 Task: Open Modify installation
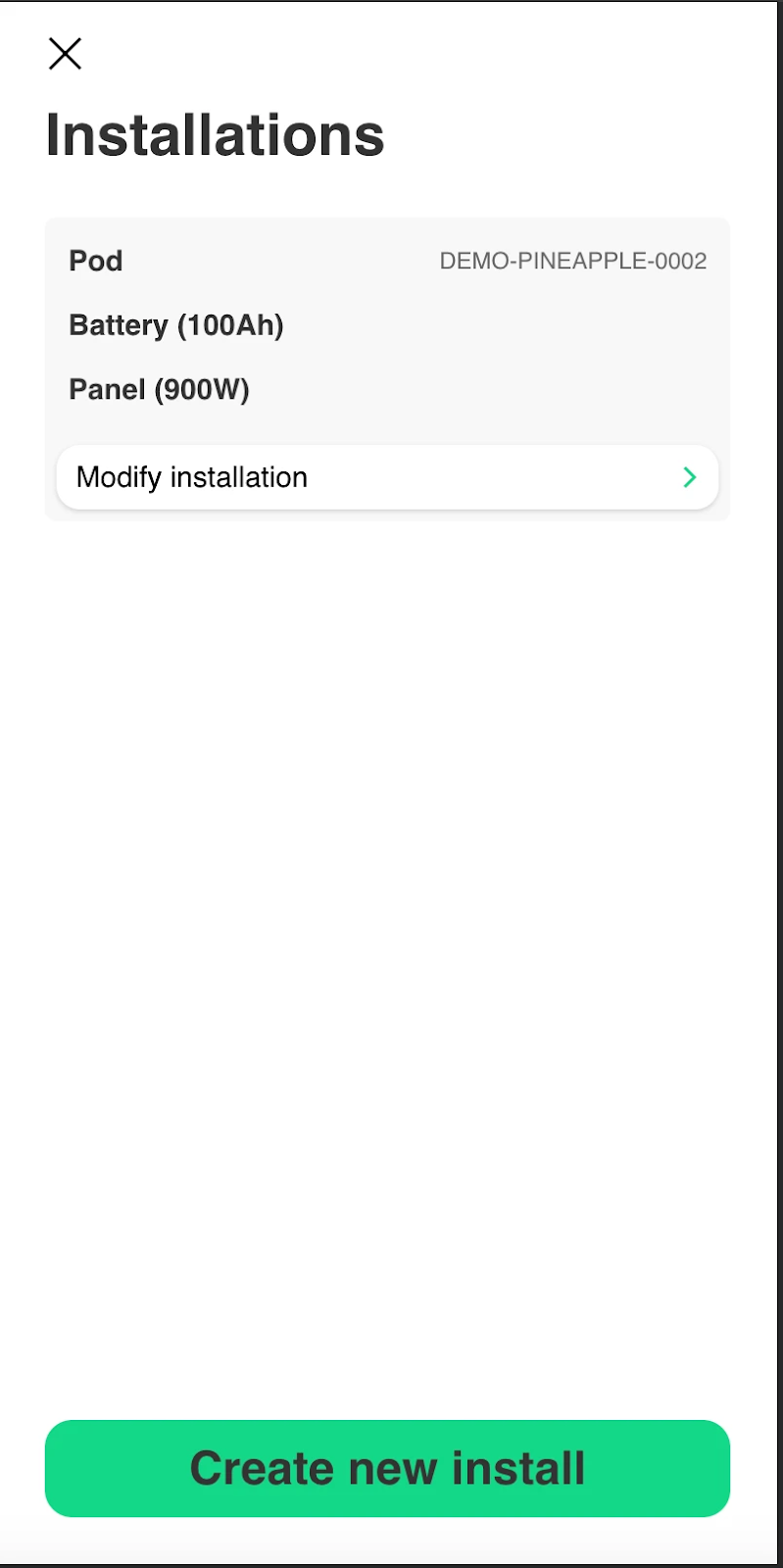point(387,477)
